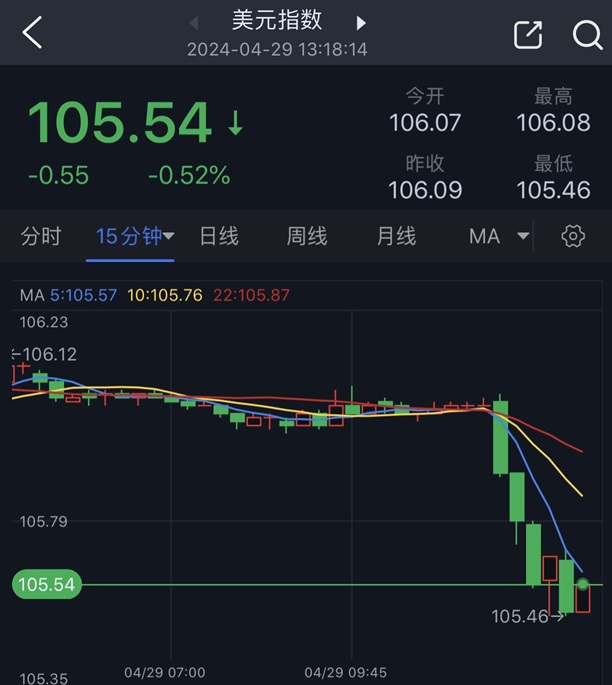Select the 月线 monthly chart tab

[396, 236]
